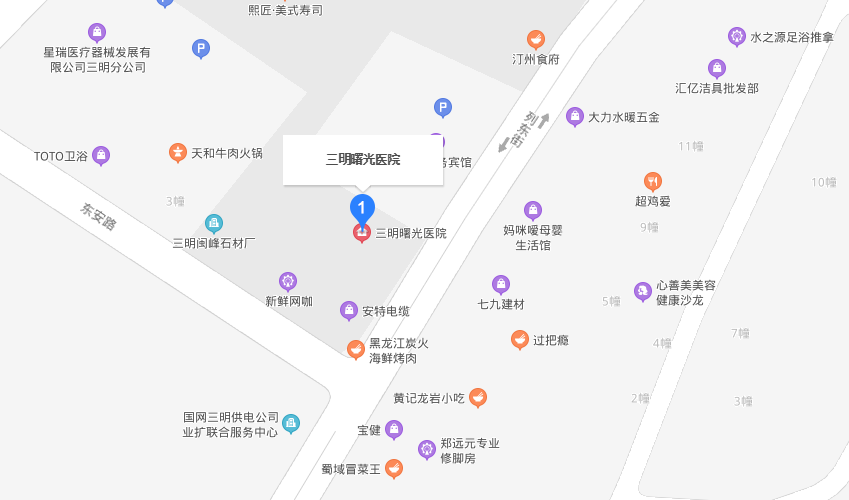Tap the 大力水暖五金 shop marker

pos(575,117)
